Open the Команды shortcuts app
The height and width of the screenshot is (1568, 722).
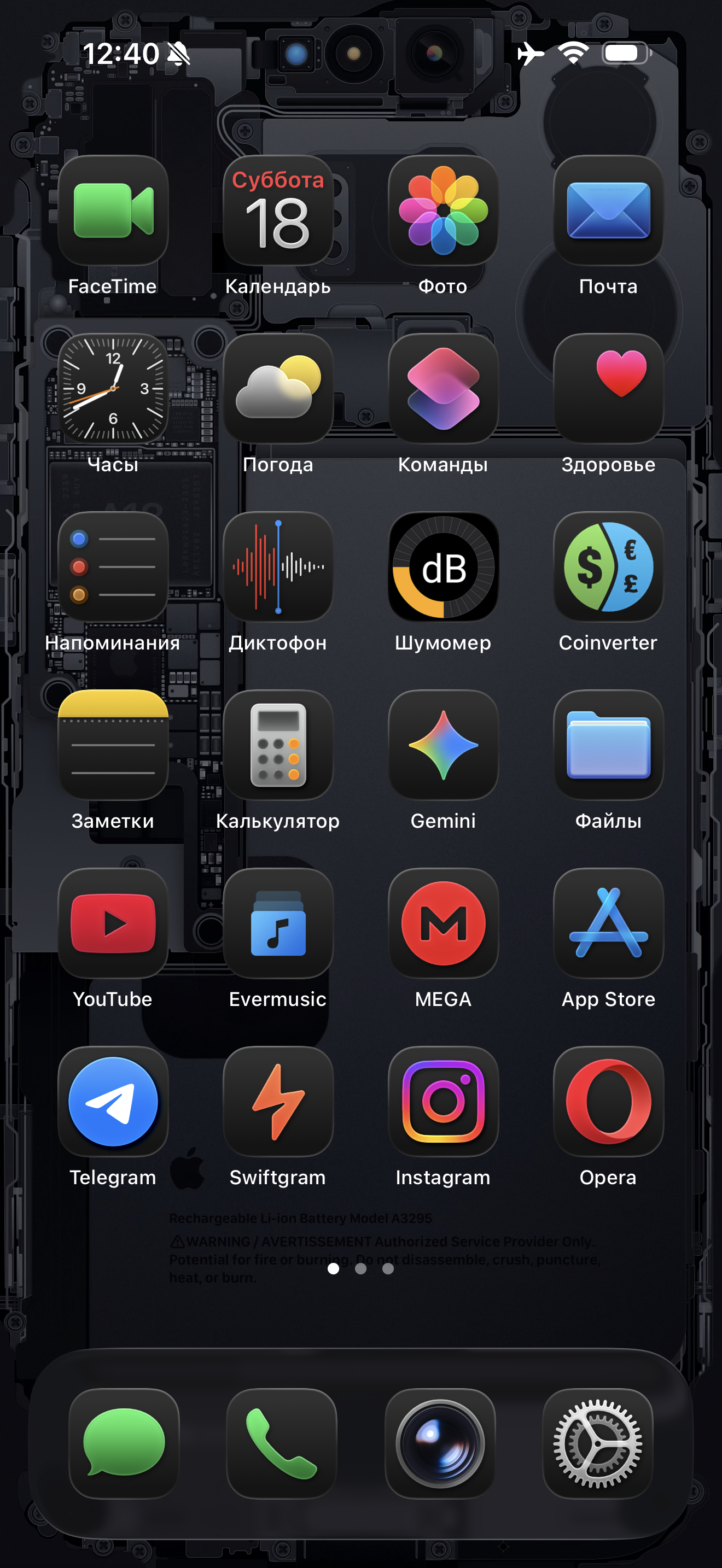443,388
